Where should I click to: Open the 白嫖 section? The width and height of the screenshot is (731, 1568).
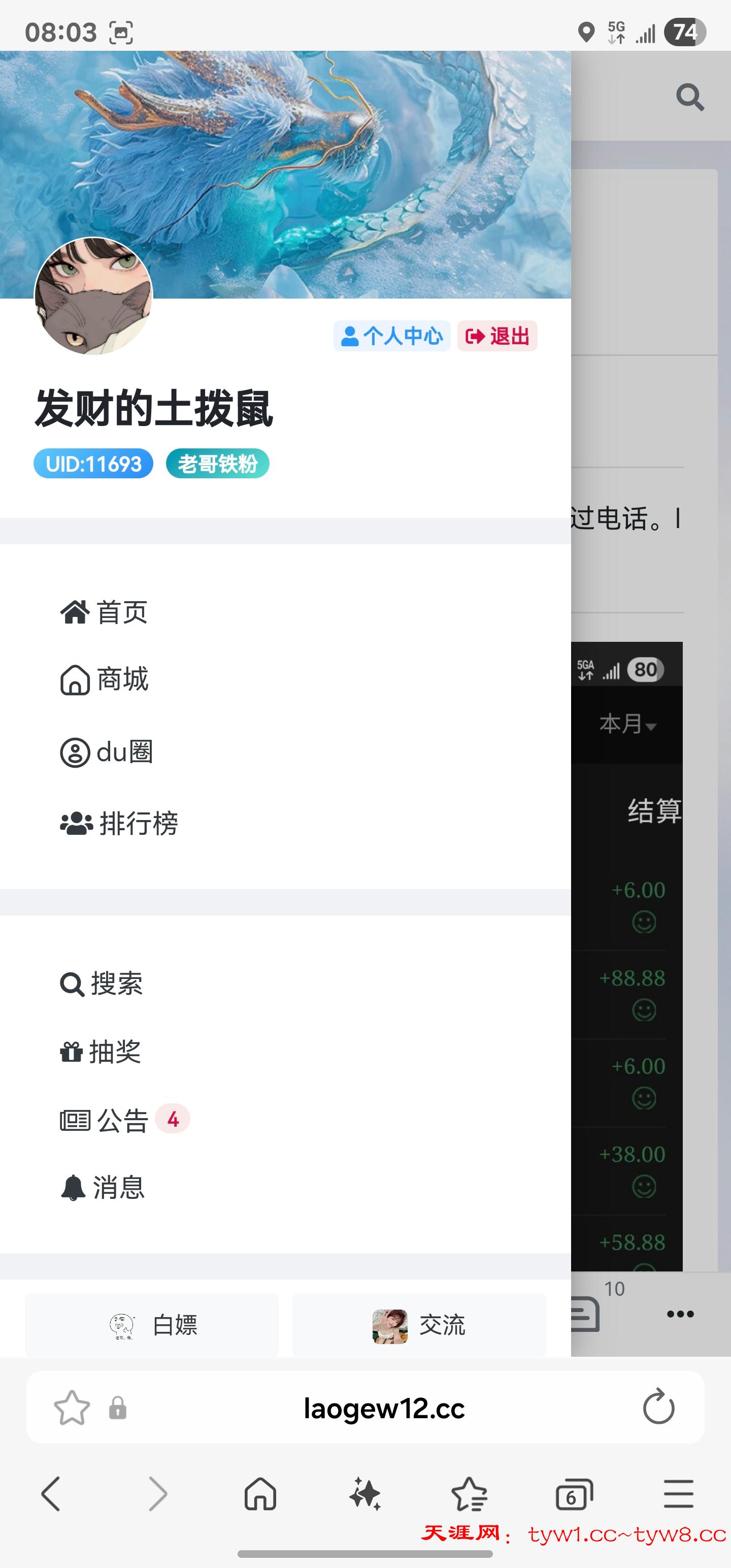[x=152, y=1325]
